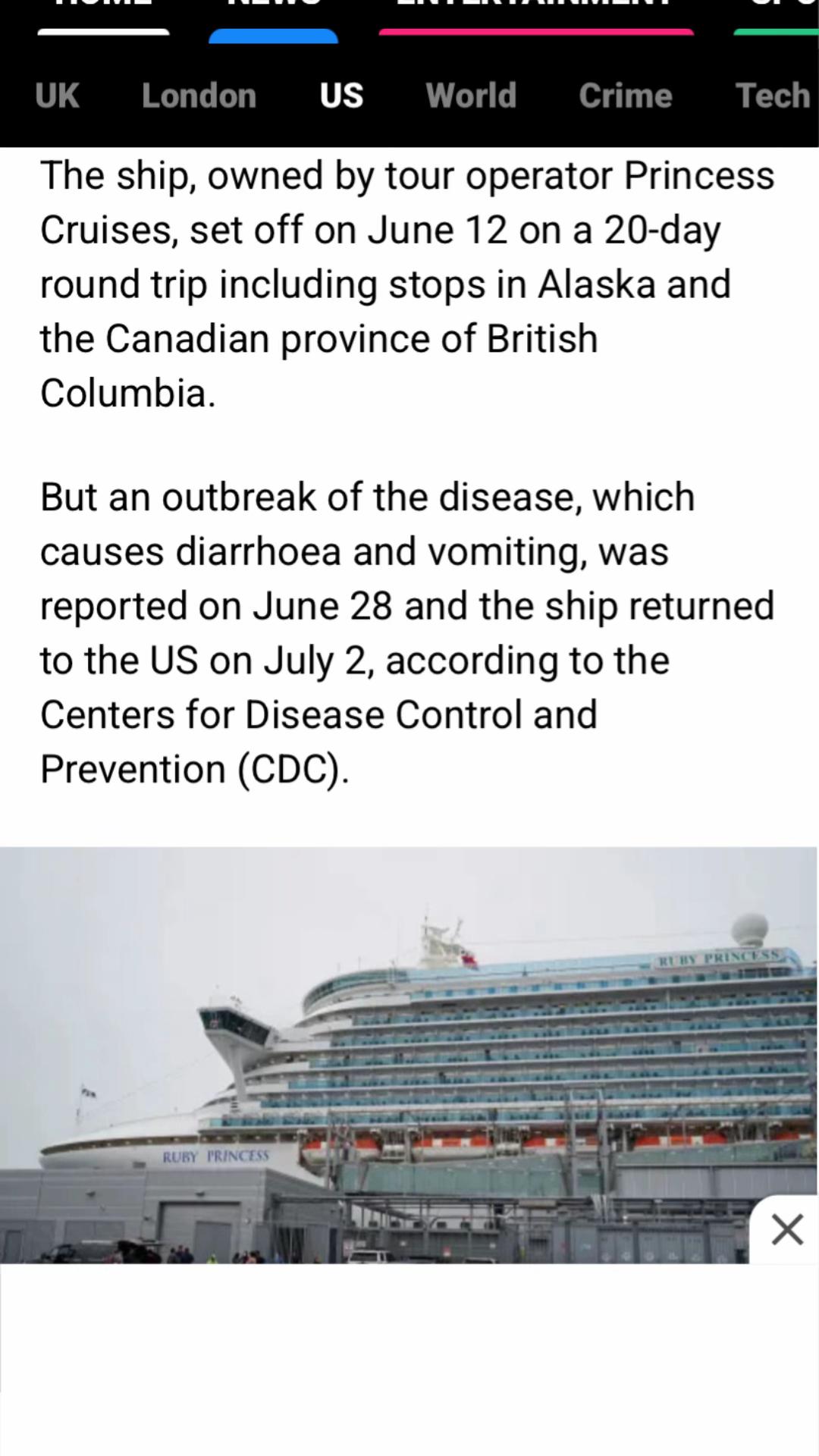The image size is (819, 1456).
Task: Select the US sub-tab
Action: point(341,96)
